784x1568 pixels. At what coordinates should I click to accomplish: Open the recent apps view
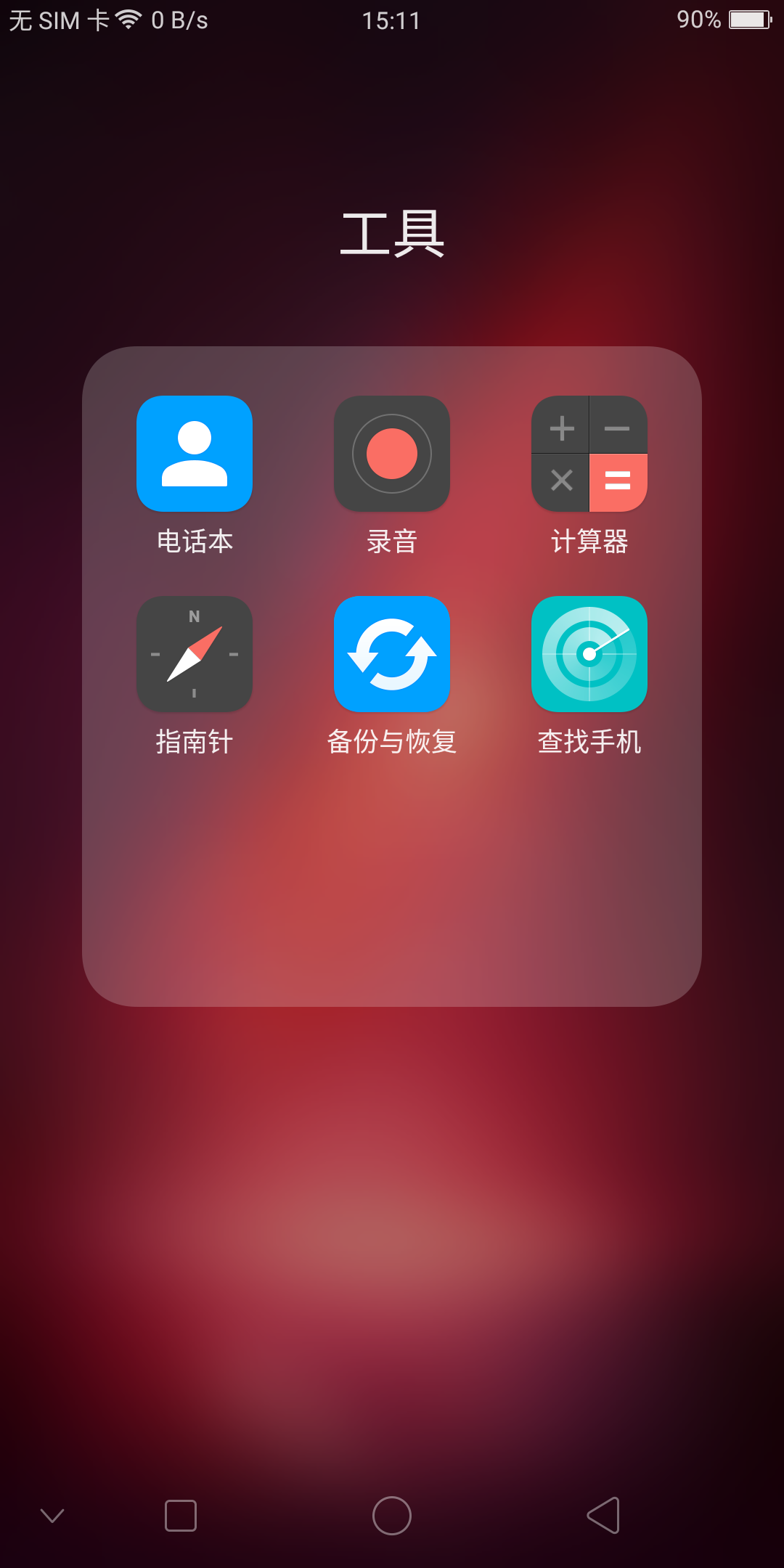click(181, 1516)
